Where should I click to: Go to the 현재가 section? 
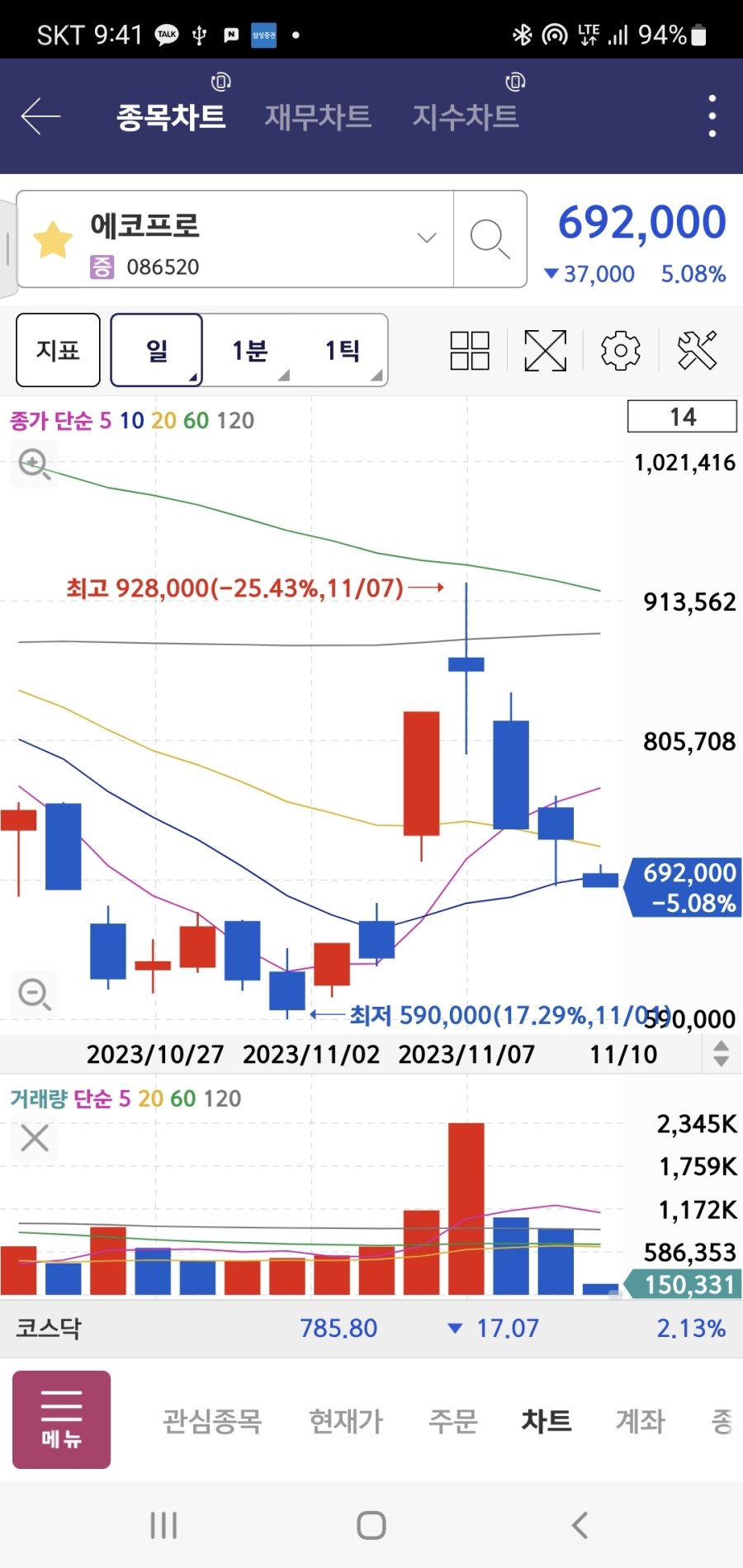point(346,1421)
